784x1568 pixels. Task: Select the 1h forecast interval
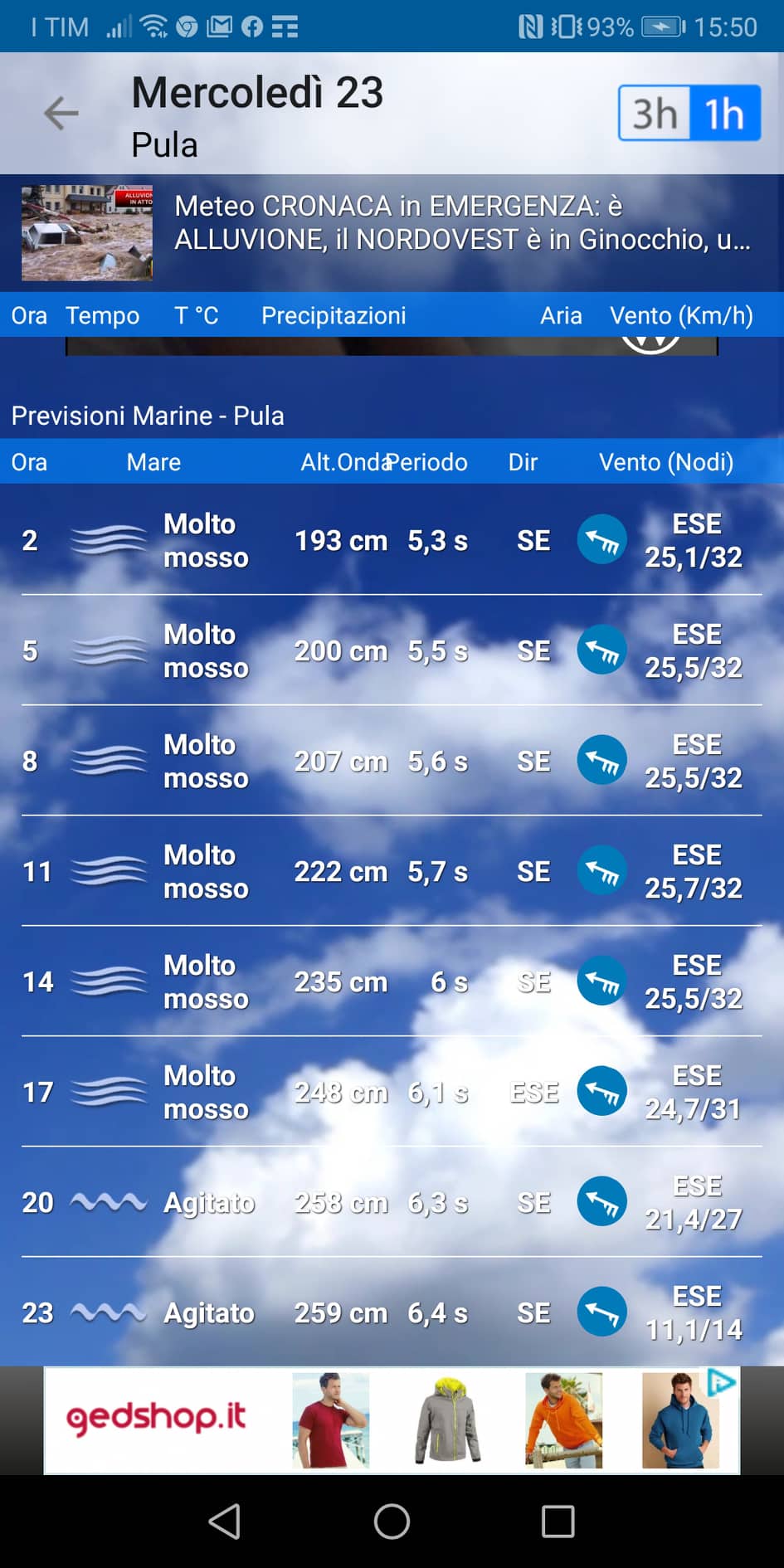724,114
